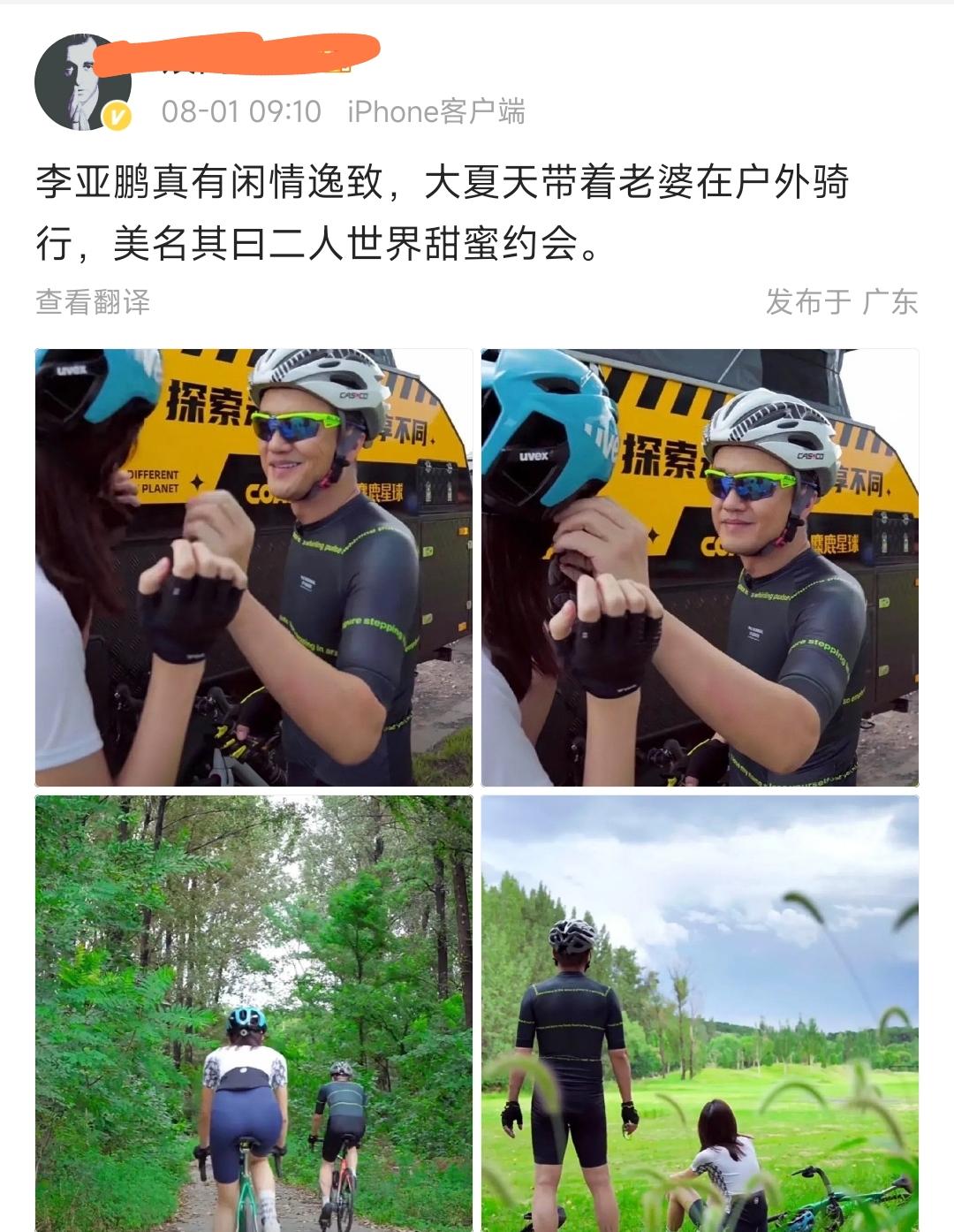Open the poster's profile avatar
This screenshot has width=954, height=1232.
[82, 83]
